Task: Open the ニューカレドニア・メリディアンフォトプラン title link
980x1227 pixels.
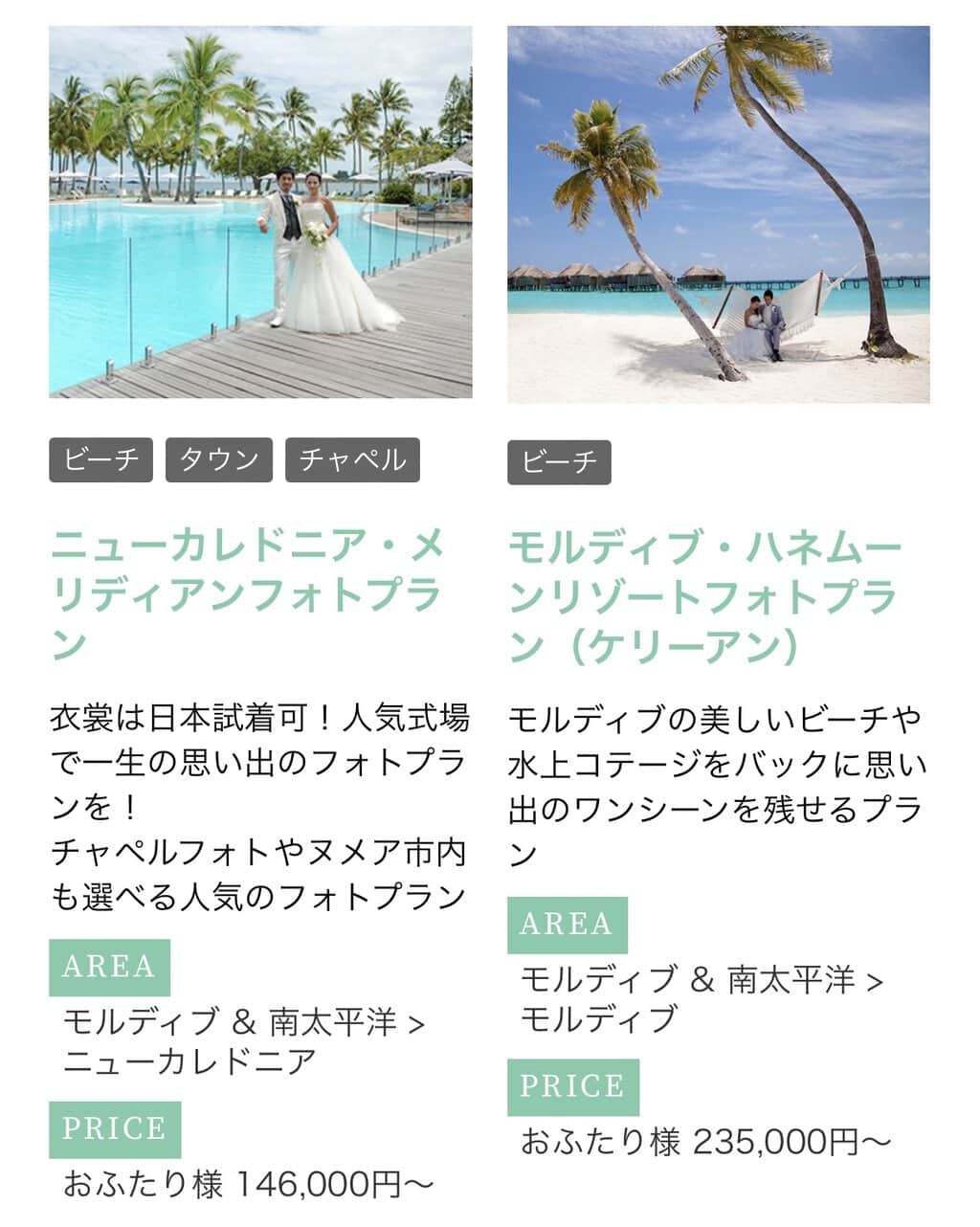Action: tap(247, 595)
